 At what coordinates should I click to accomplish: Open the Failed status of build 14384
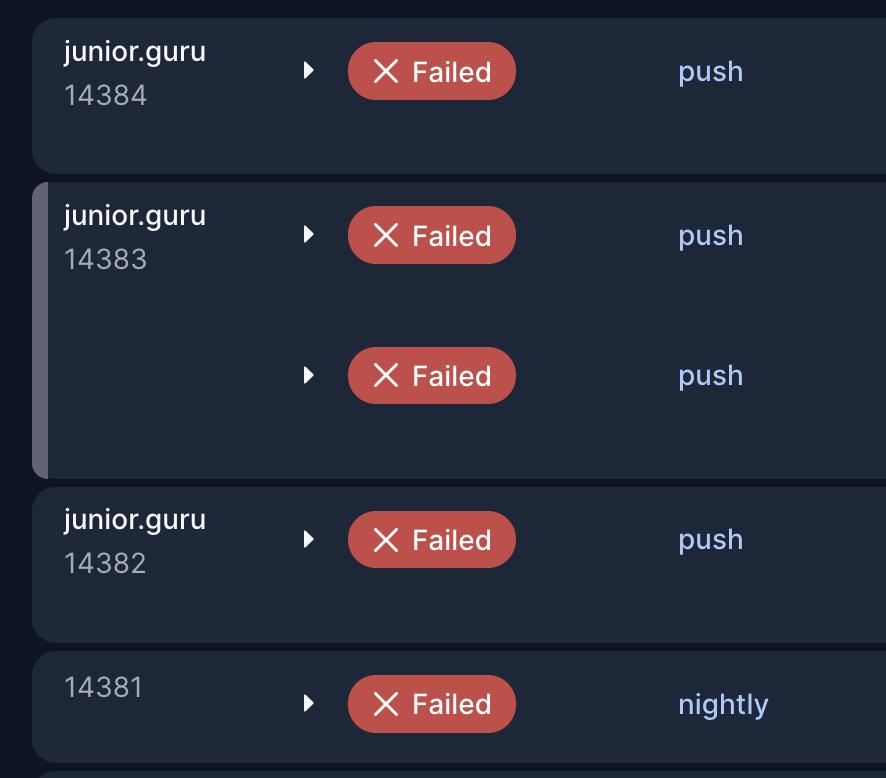tap(431, 72)
